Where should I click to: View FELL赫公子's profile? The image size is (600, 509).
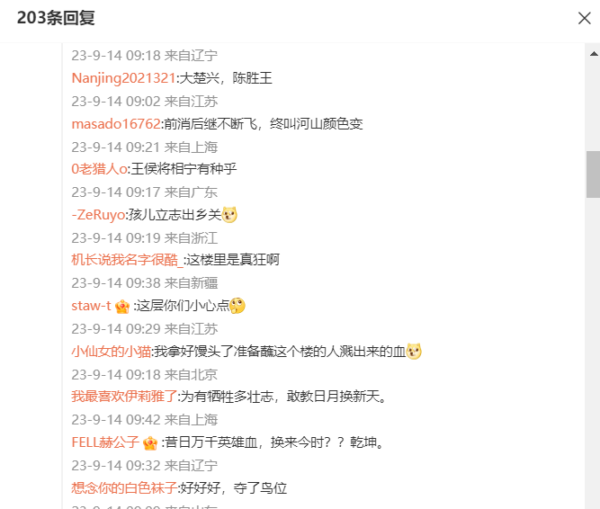105,442
